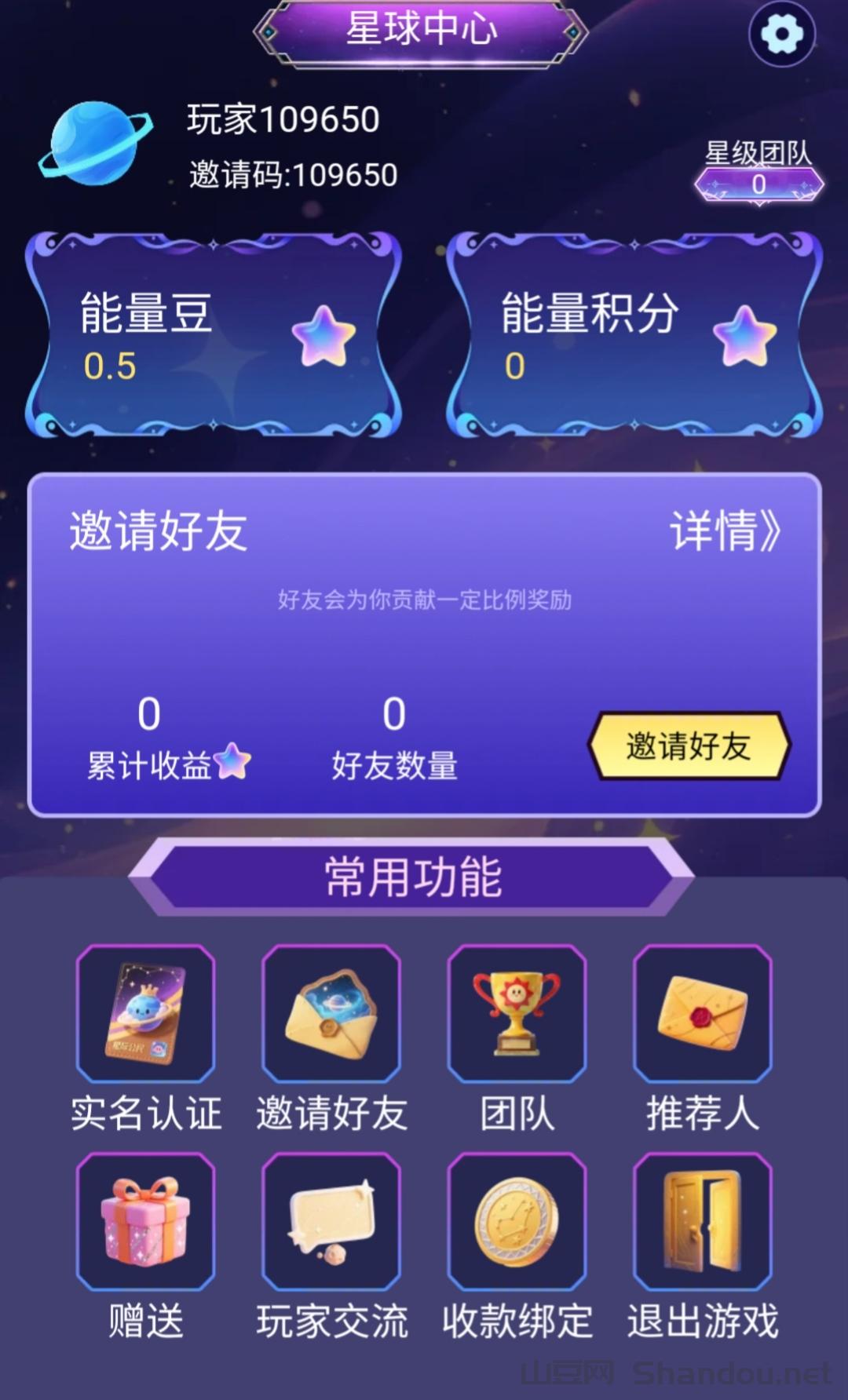The image size is (848, 1400).
Task: Open 推荐人 referrer tile
Action: [703, 1014]
